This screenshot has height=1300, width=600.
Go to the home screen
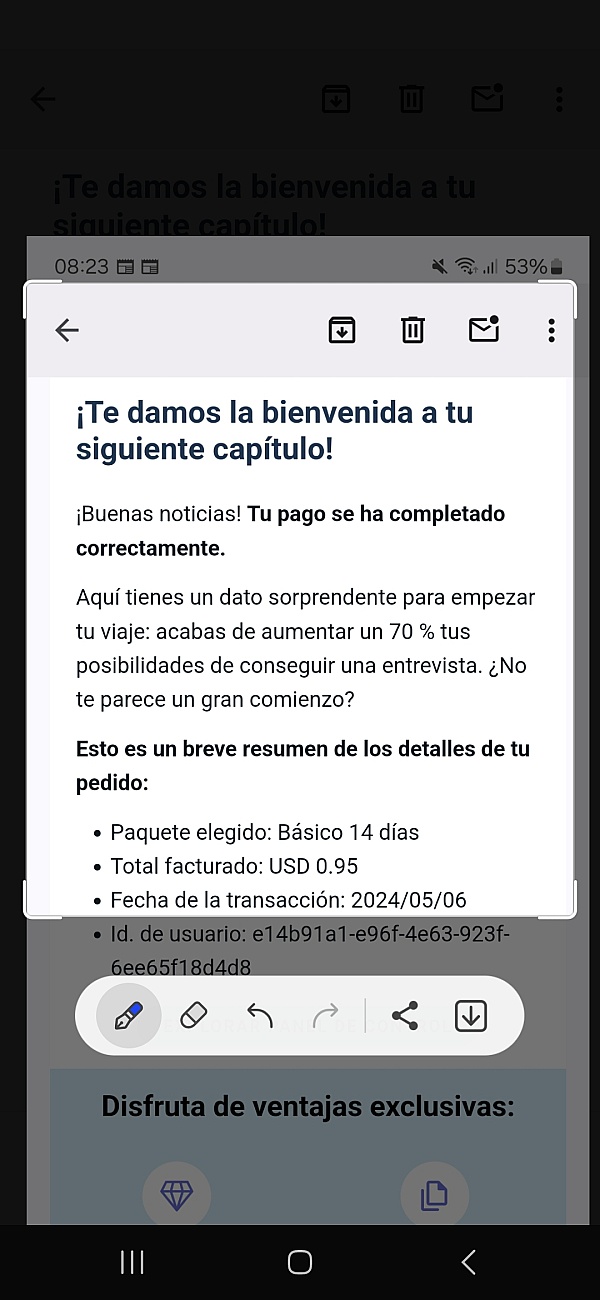point(300,1262)
